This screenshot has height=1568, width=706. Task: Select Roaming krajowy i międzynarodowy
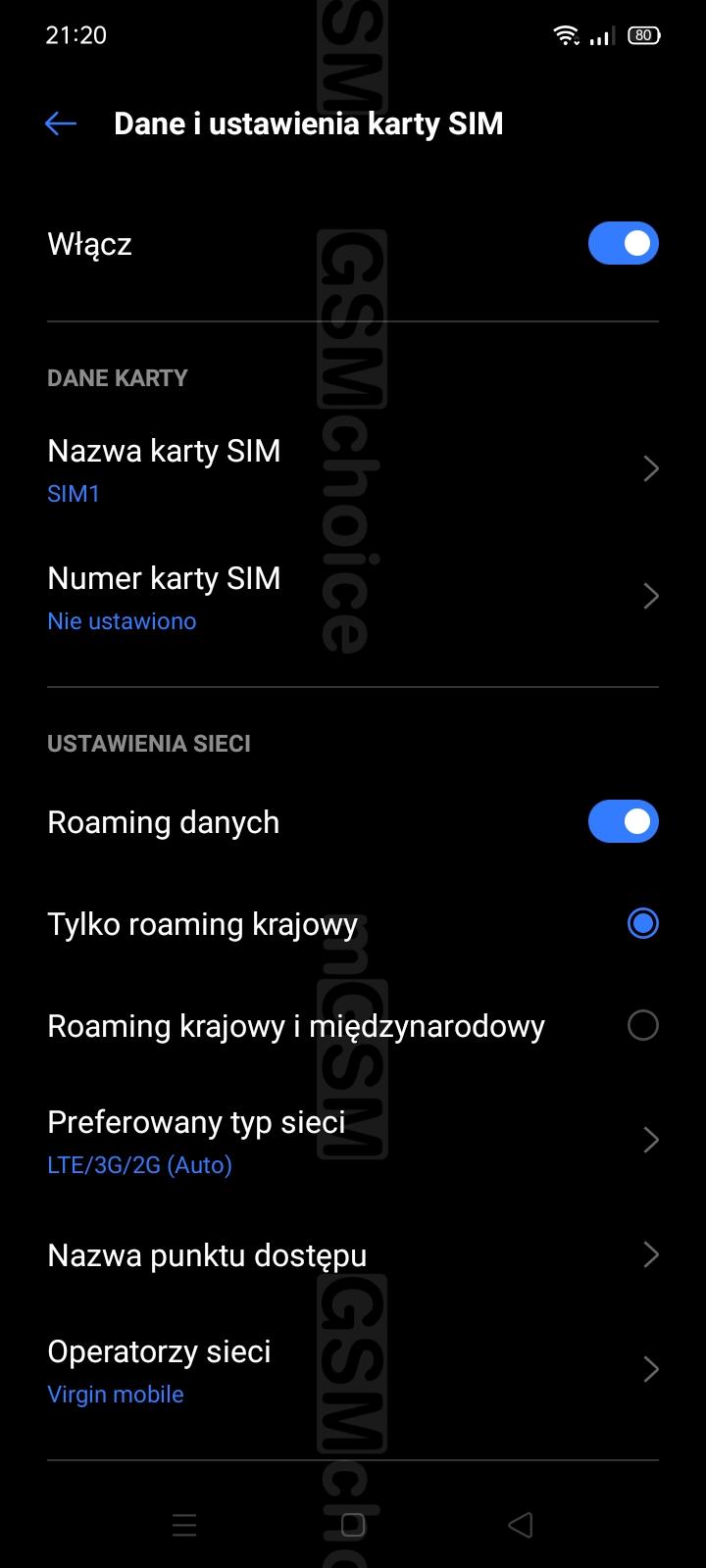click(x=353, y=1026)
